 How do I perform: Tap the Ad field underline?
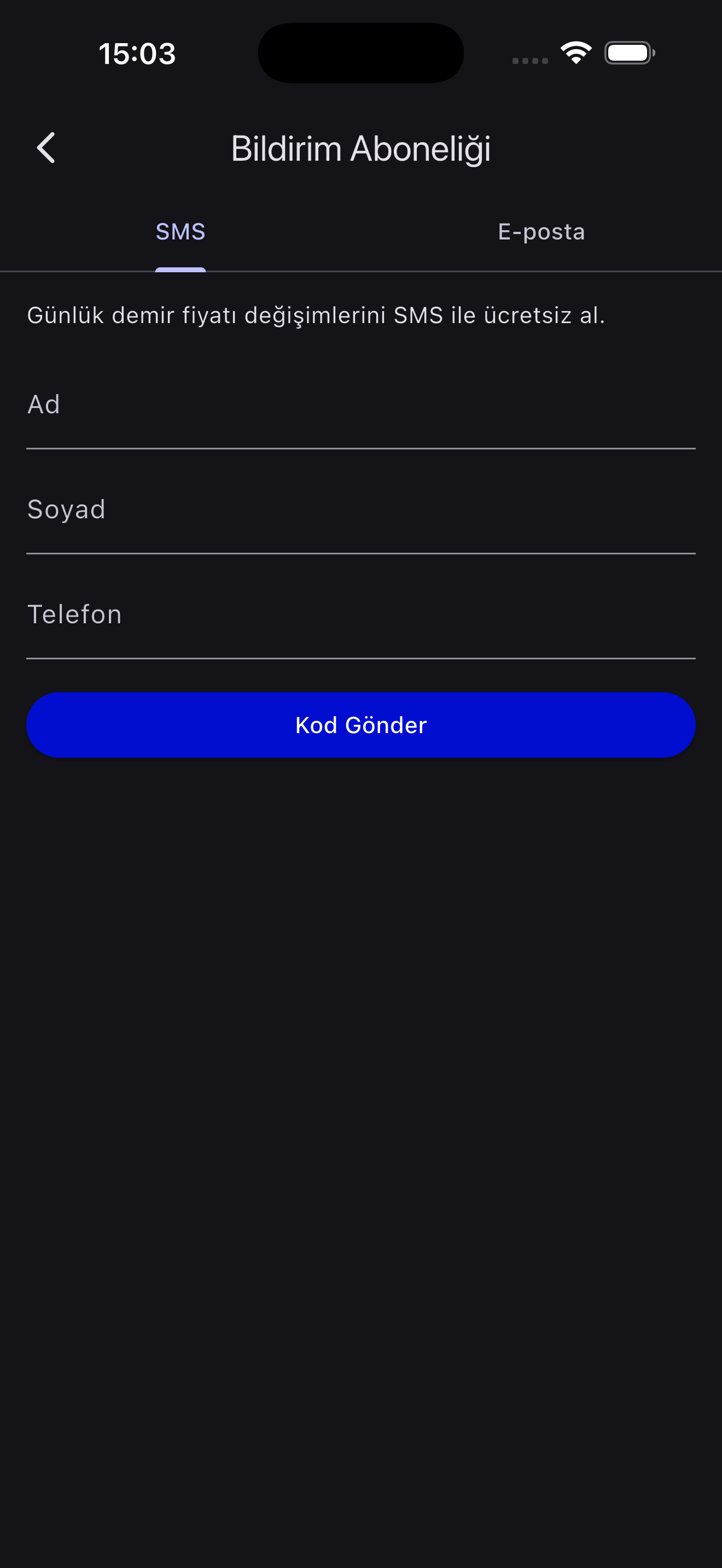click(360, 449)
